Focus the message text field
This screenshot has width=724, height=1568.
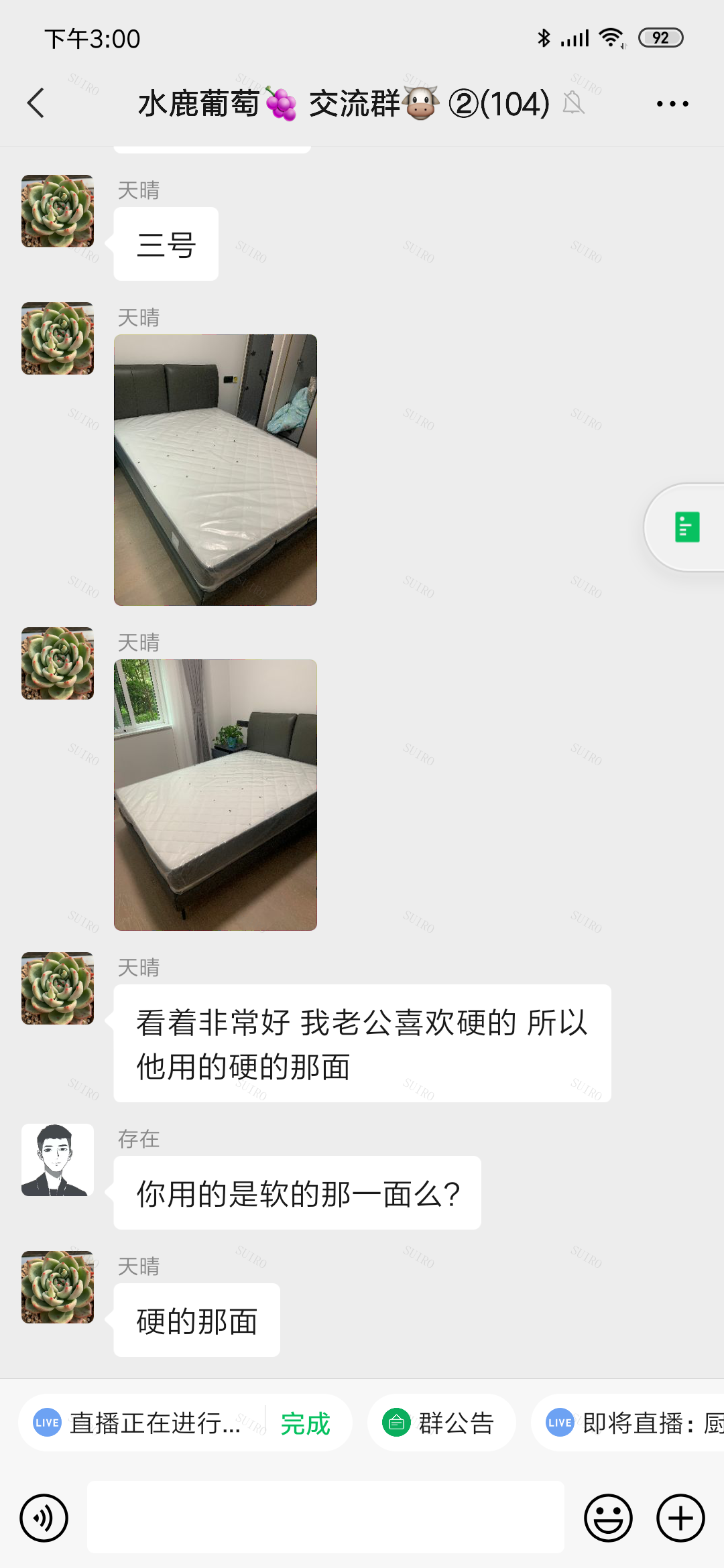326,1518
